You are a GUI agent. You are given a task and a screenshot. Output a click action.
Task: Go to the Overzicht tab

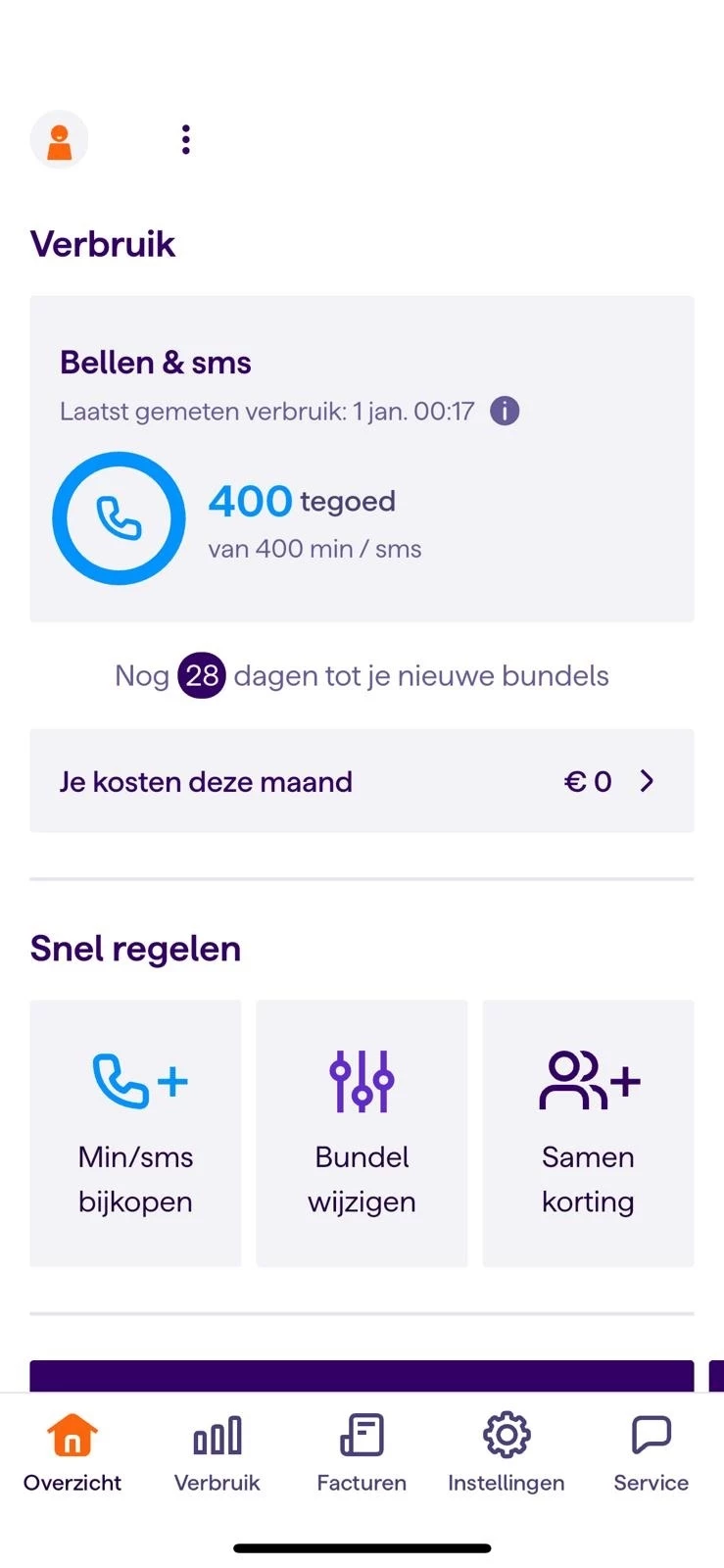point(72,1452)
